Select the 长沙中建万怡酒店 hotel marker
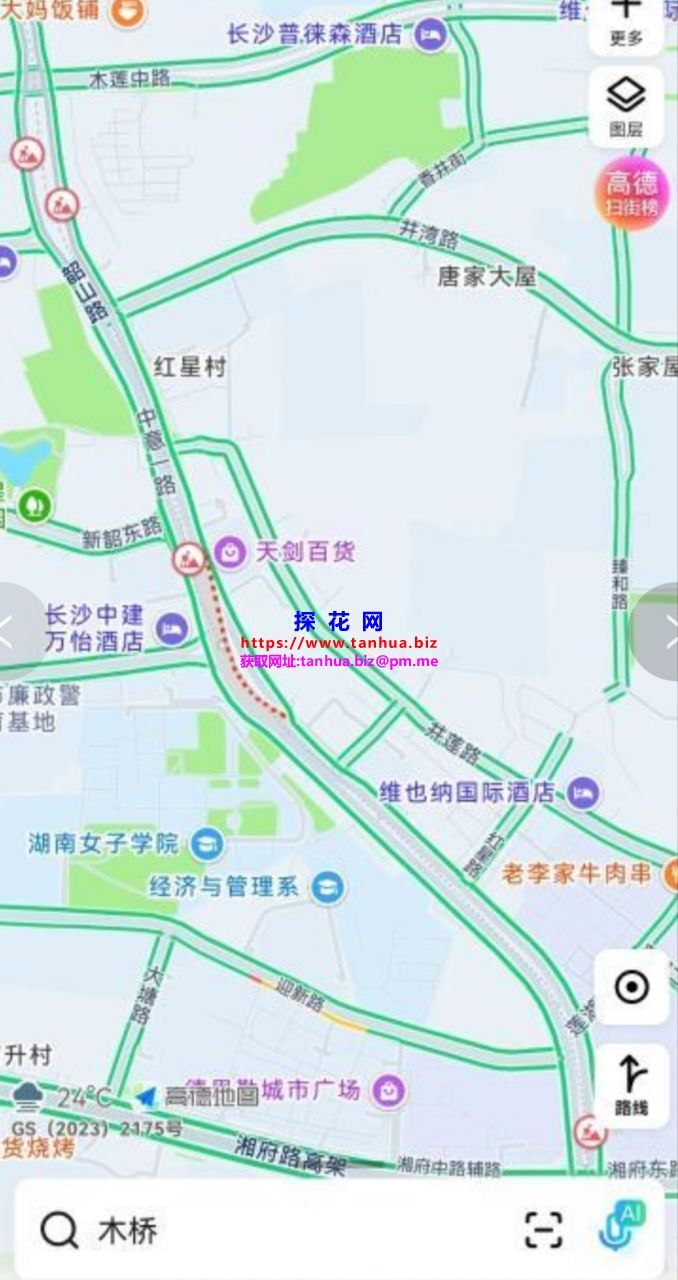The image size is (678, 1280). click(172, 628)
